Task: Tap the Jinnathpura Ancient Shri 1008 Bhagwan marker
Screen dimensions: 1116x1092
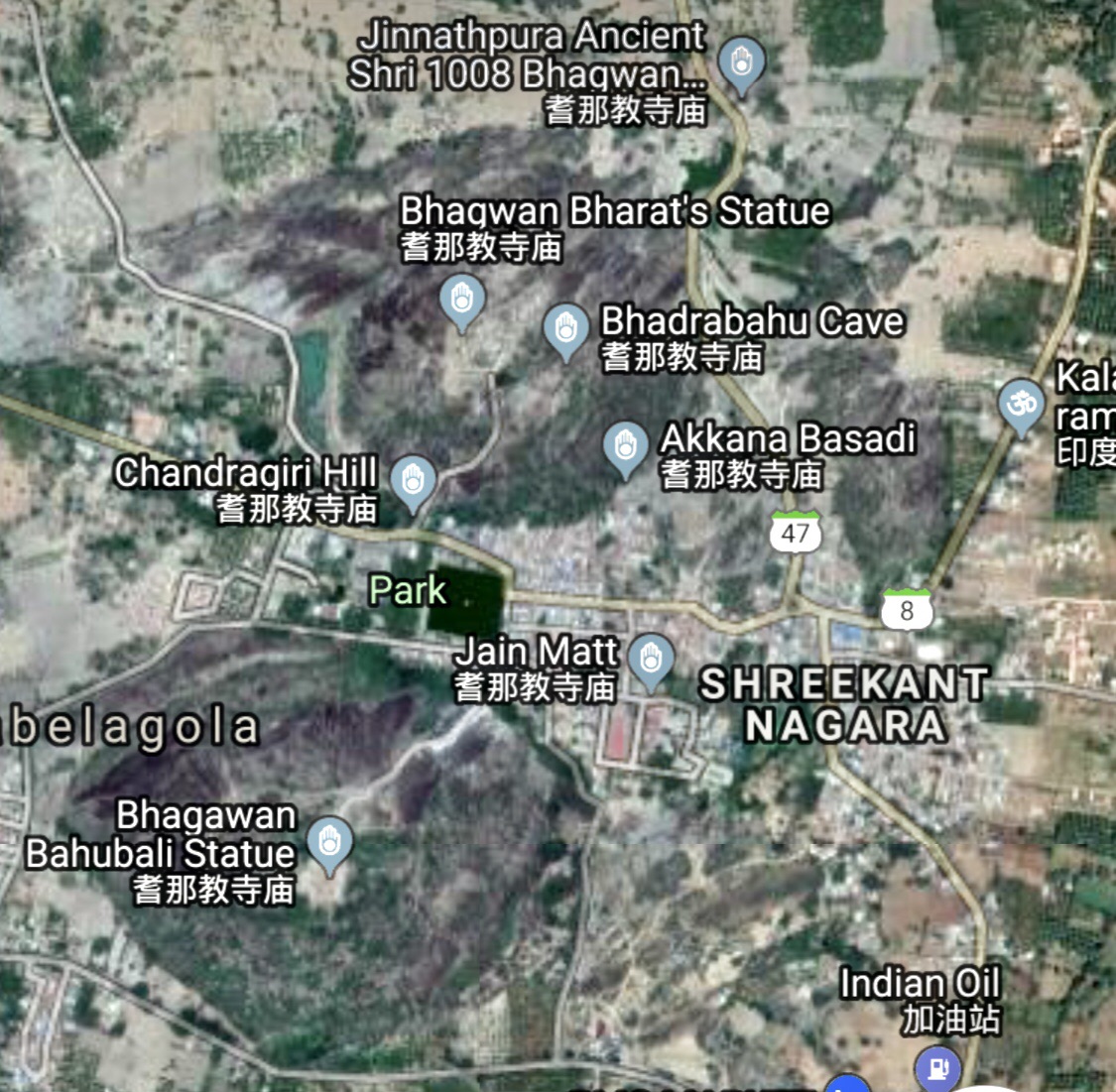Action: pyautogui.click(x=741, y=64)
